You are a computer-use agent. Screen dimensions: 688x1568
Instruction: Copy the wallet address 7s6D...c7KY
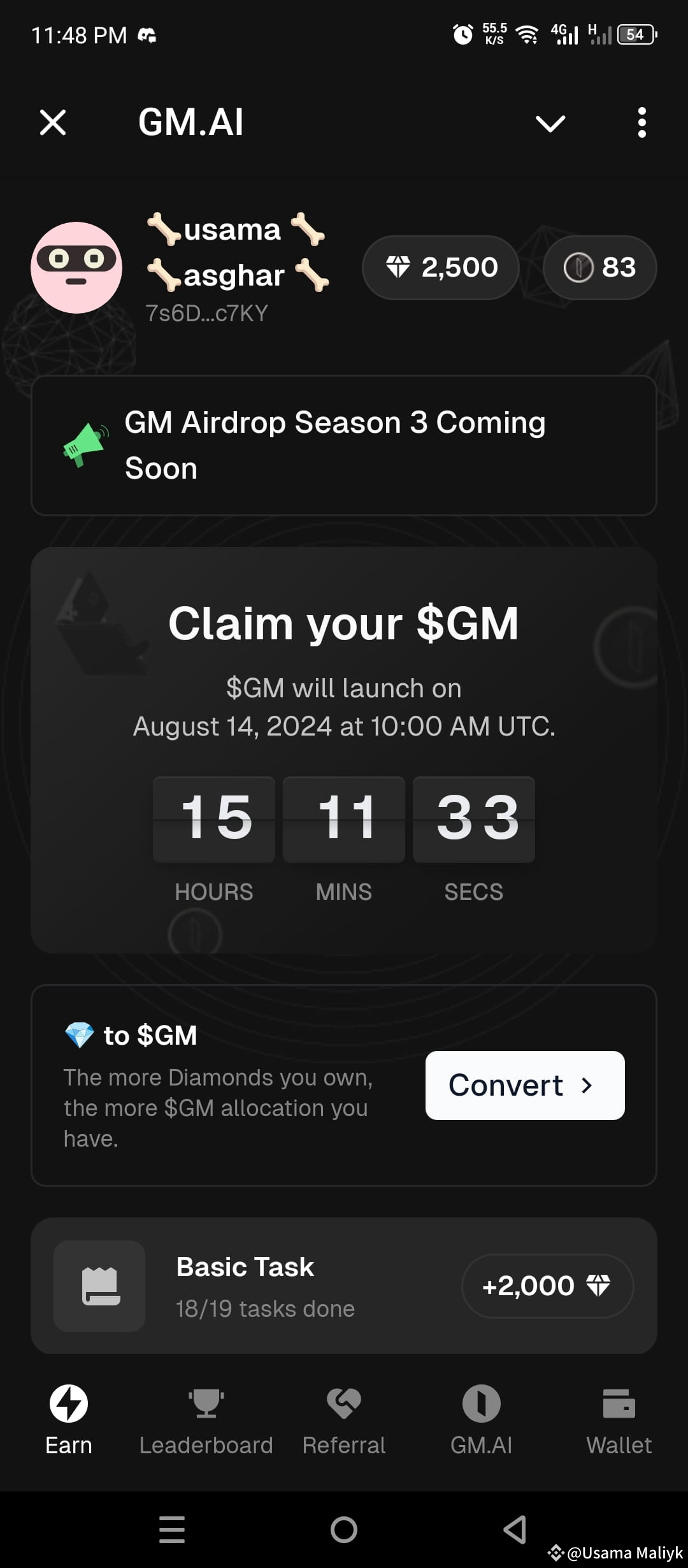tap(206, 312)
